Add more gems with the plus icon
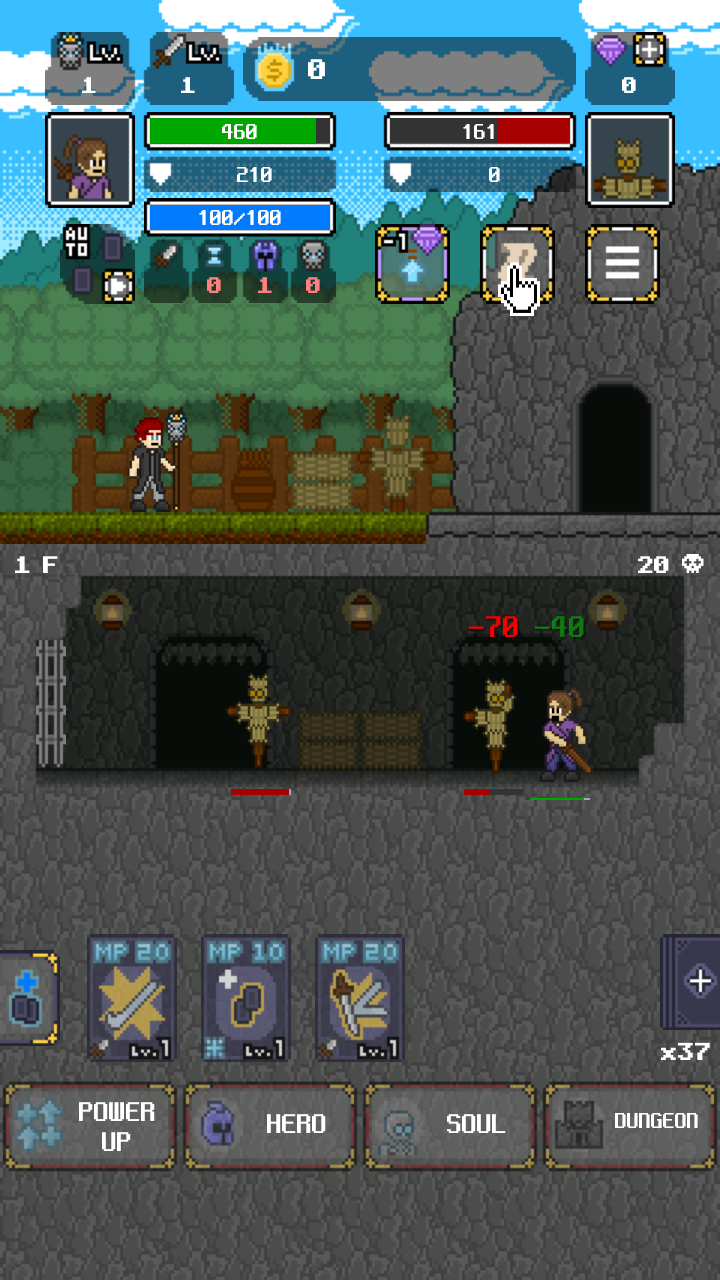The image size is (720, 1280). [649, 49]
